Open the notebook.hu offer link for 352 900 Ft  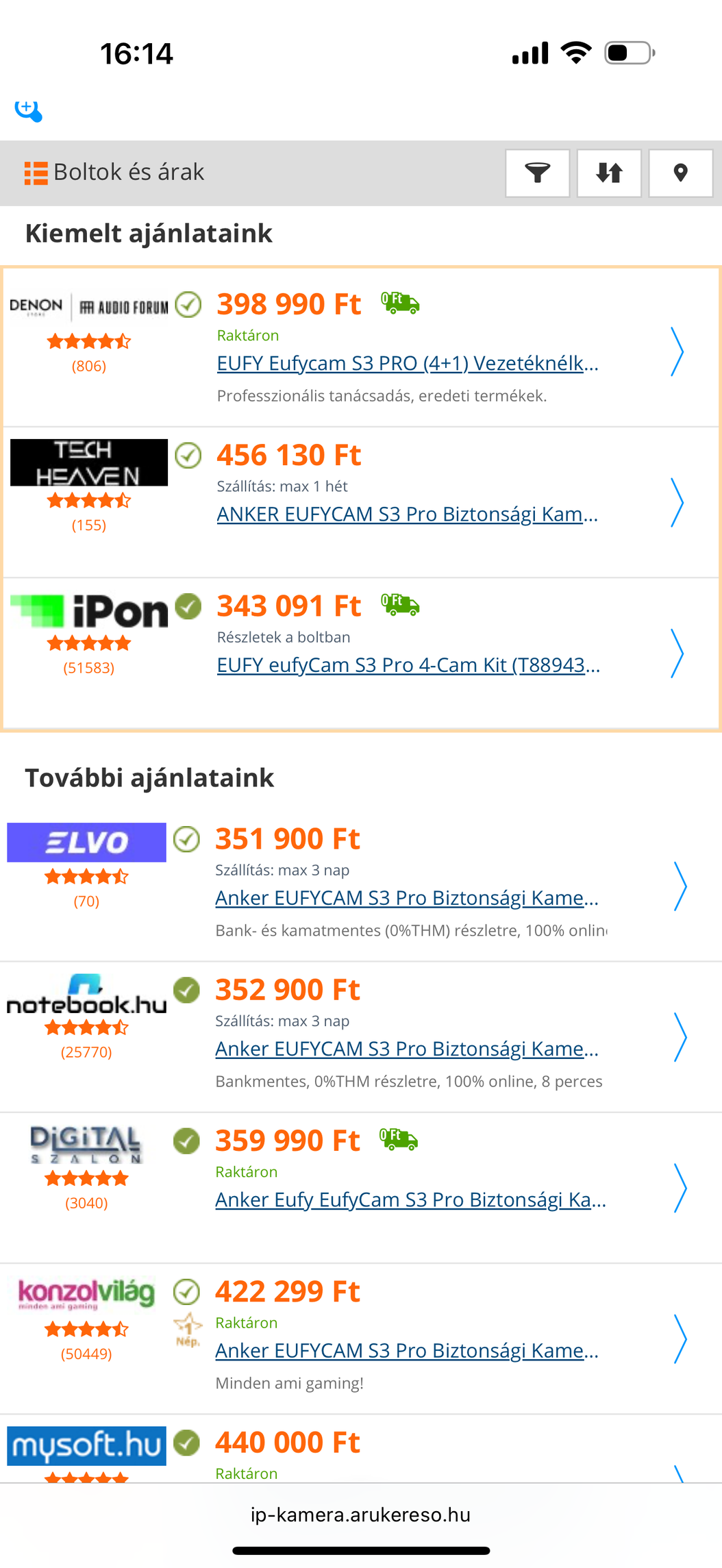pos(407,1049)
